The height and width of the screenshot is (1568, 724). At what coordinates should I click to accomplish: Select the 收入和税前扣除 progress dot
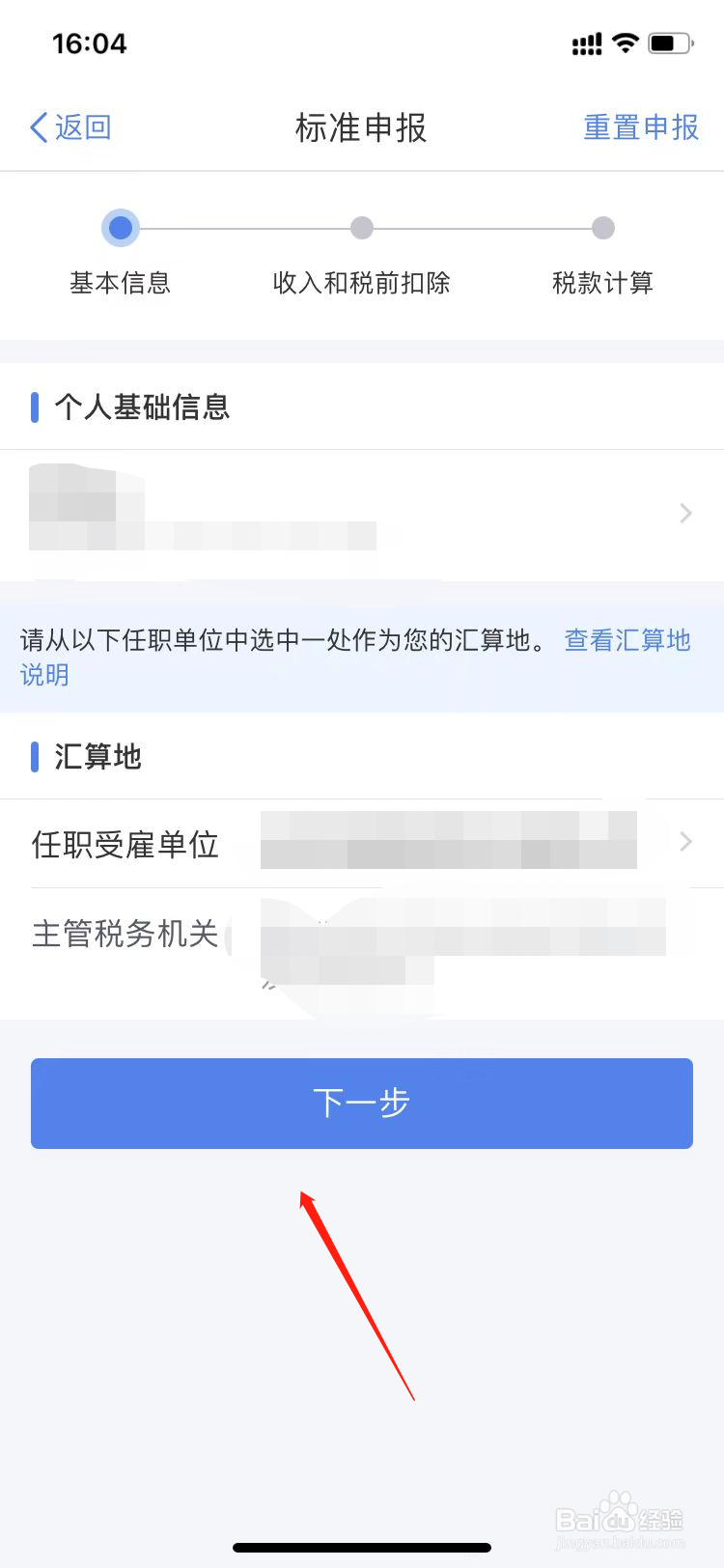[x=361, y=228]
